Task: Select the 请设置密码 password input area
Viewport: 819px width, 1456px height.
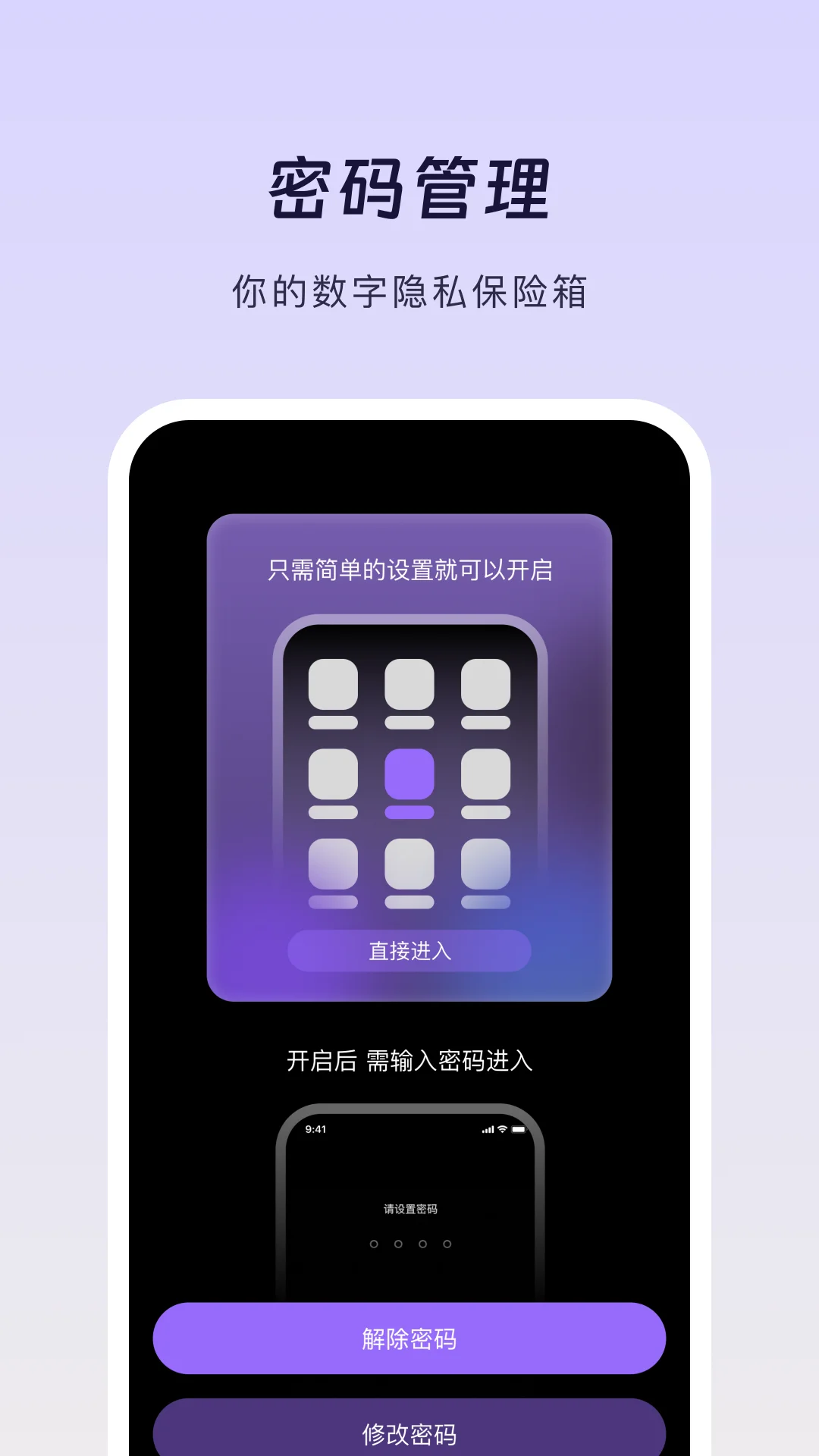Action: point(411,1209)
